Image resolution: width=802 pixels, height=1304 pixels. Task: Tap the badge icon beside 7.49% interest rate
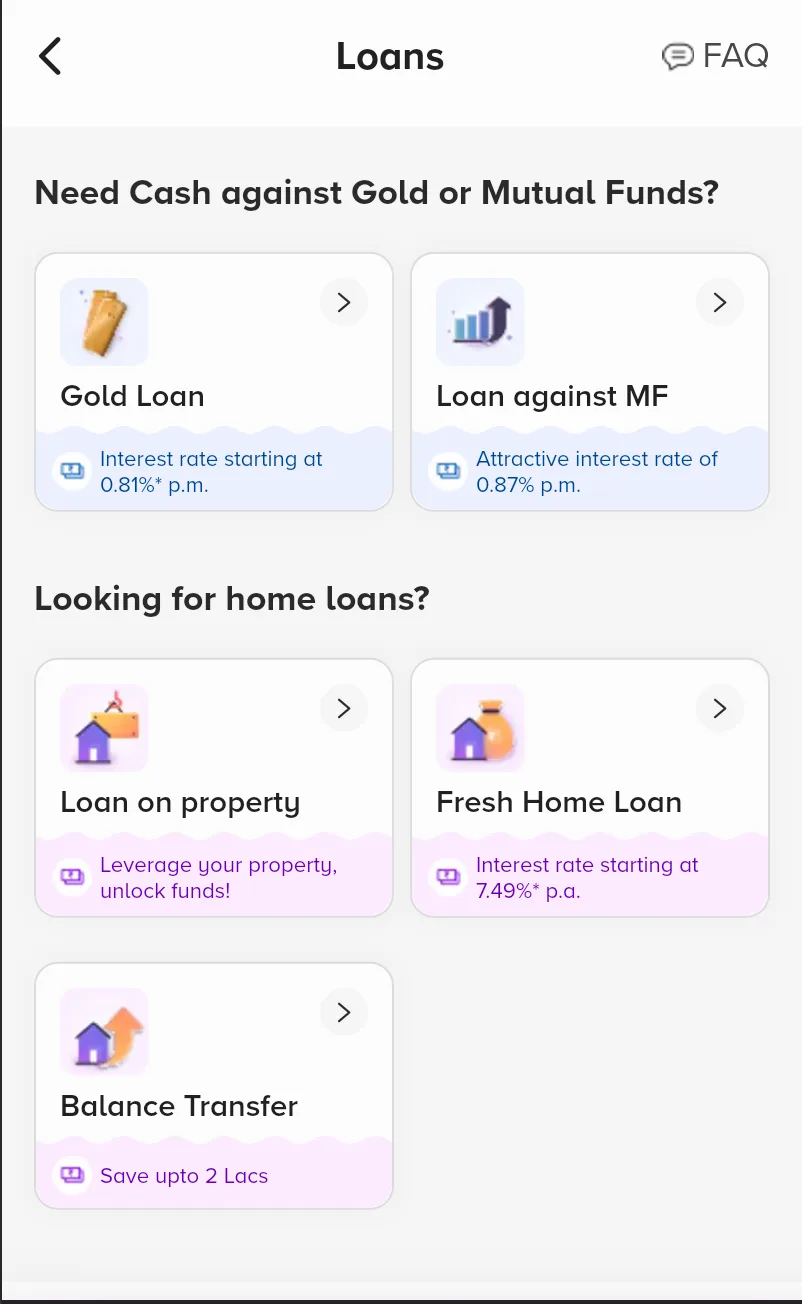[447, 876]
